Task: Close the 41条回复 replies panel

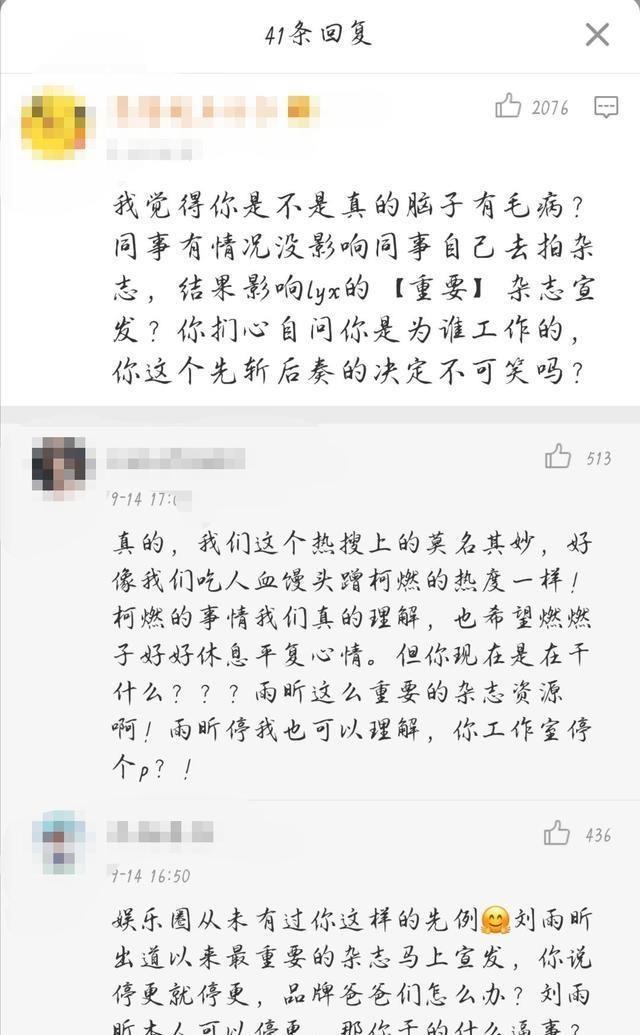Action: point(597,35)
